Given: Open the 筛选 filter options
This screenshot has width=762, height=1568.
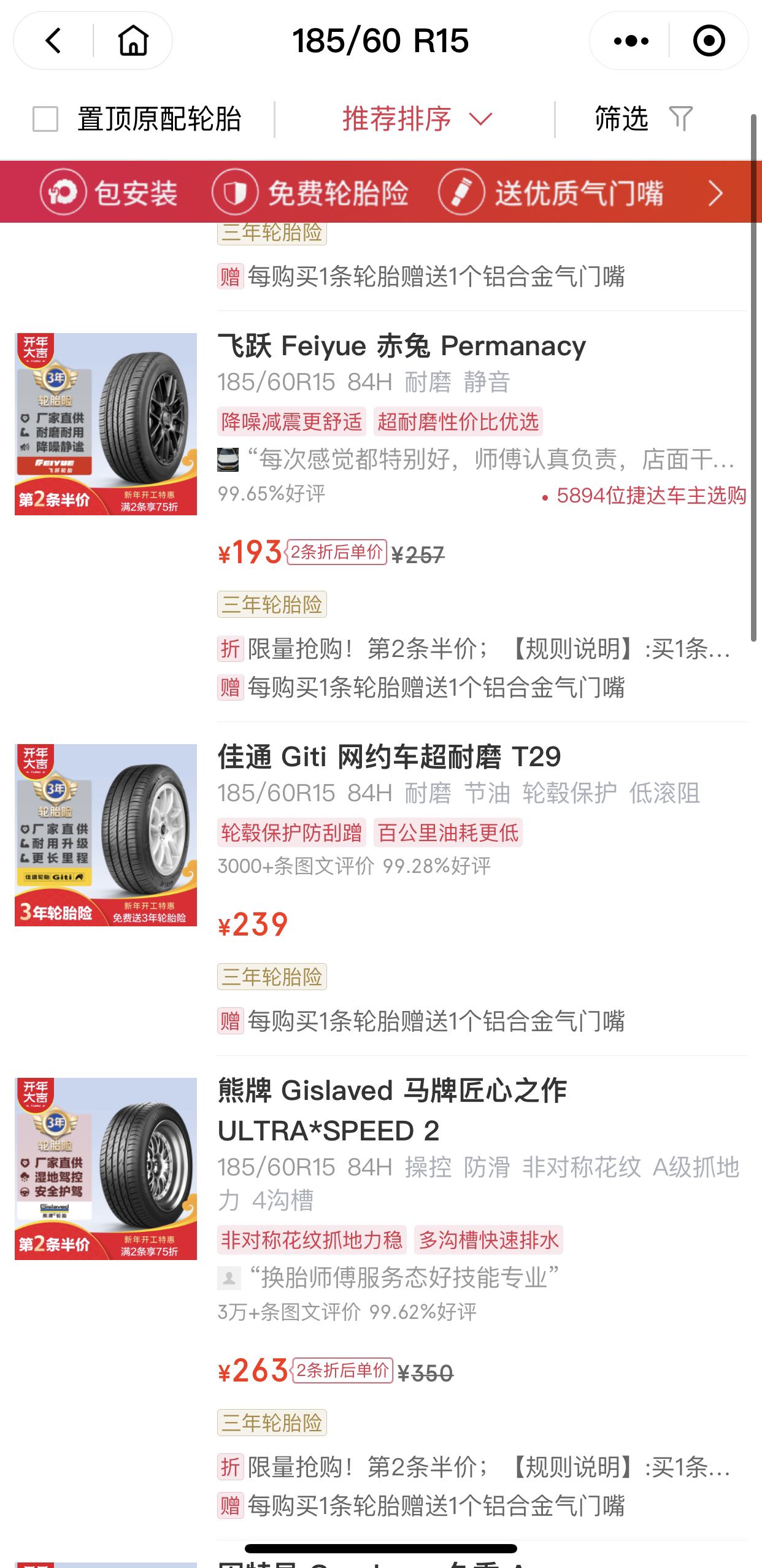Looking at the screenshot, I should pyautogui.click(x=643, y=119).
